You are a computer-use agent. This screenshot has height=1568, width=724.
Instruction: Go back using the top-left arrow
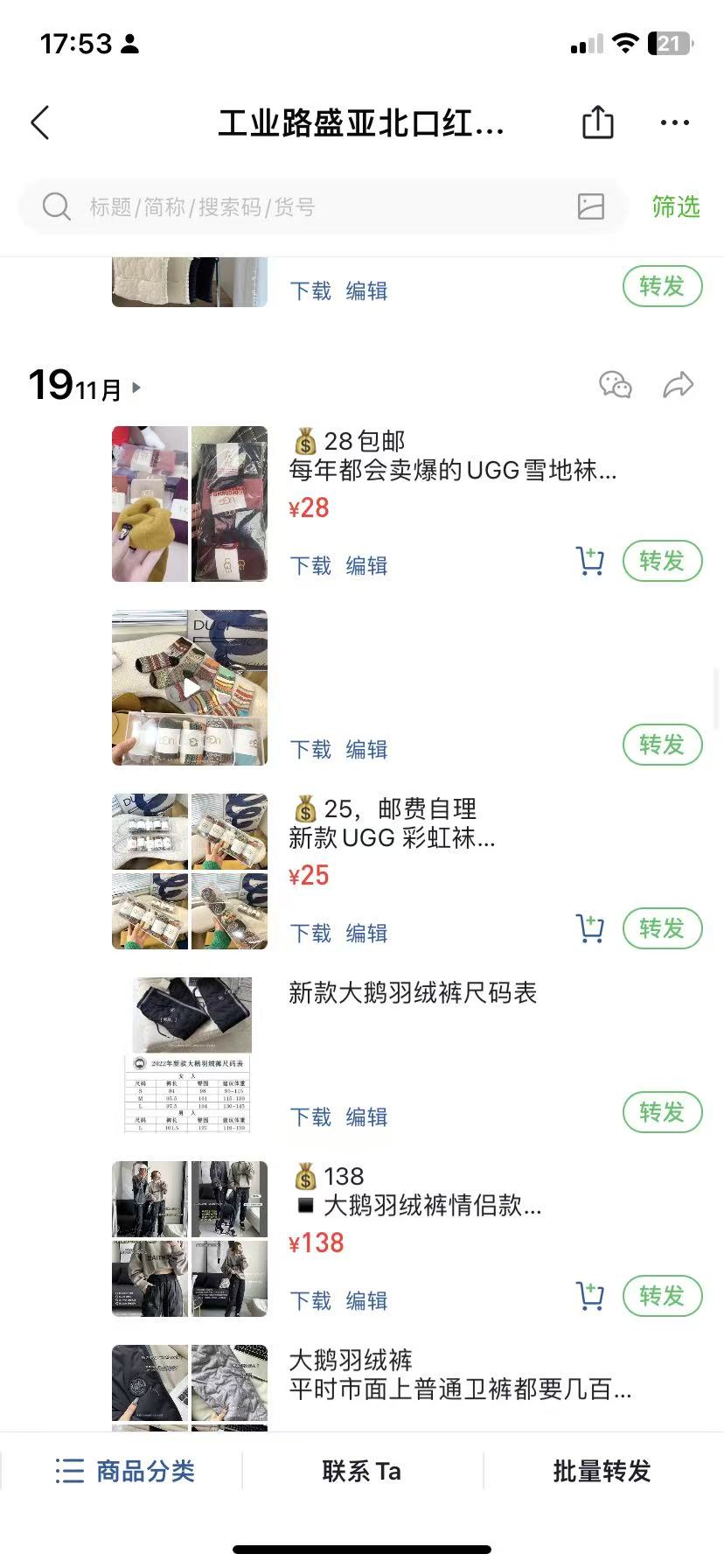tap(40, 123)
